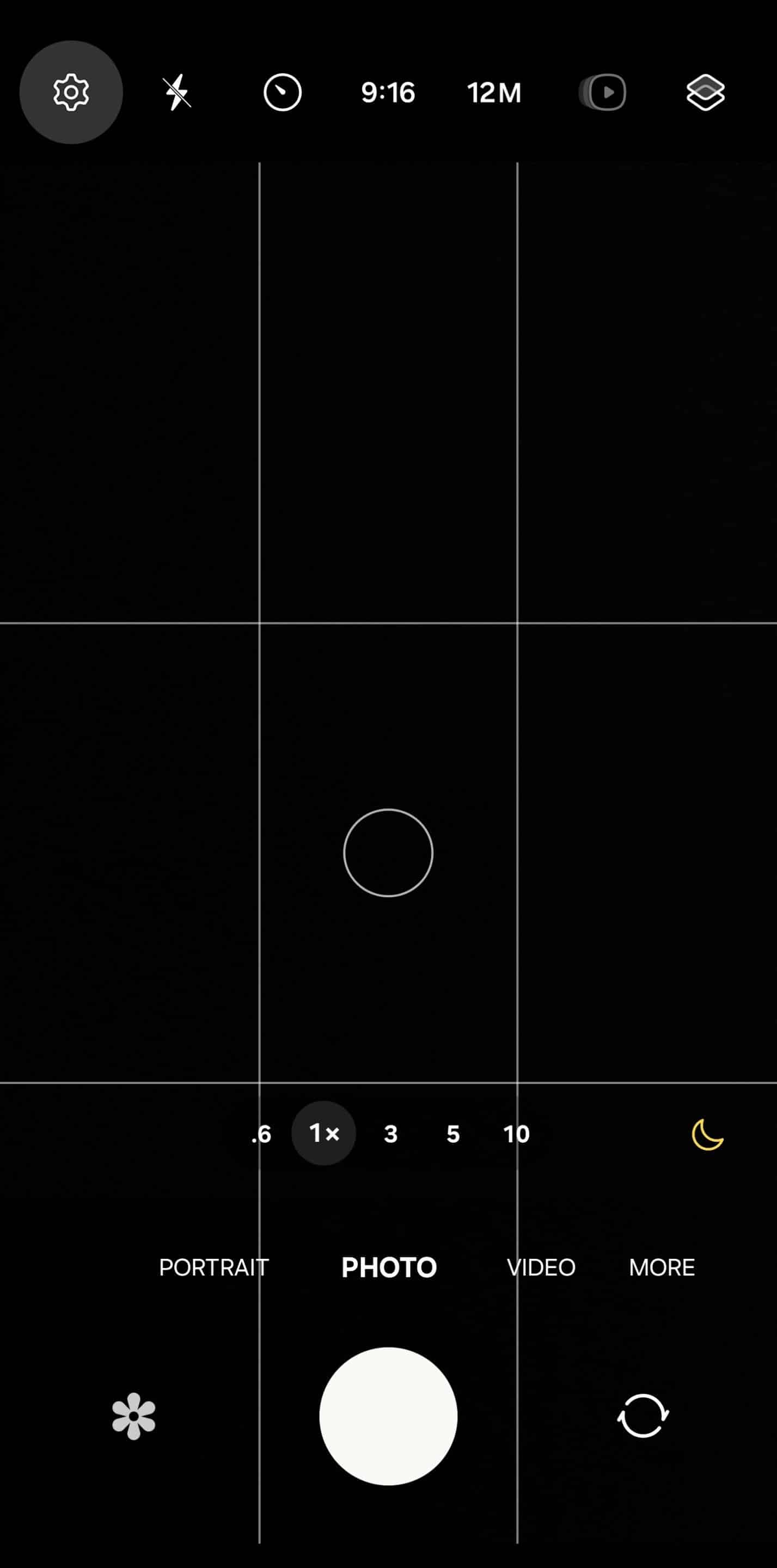
Task: Switch to Portrait mode
Action: pos(214,1267)
